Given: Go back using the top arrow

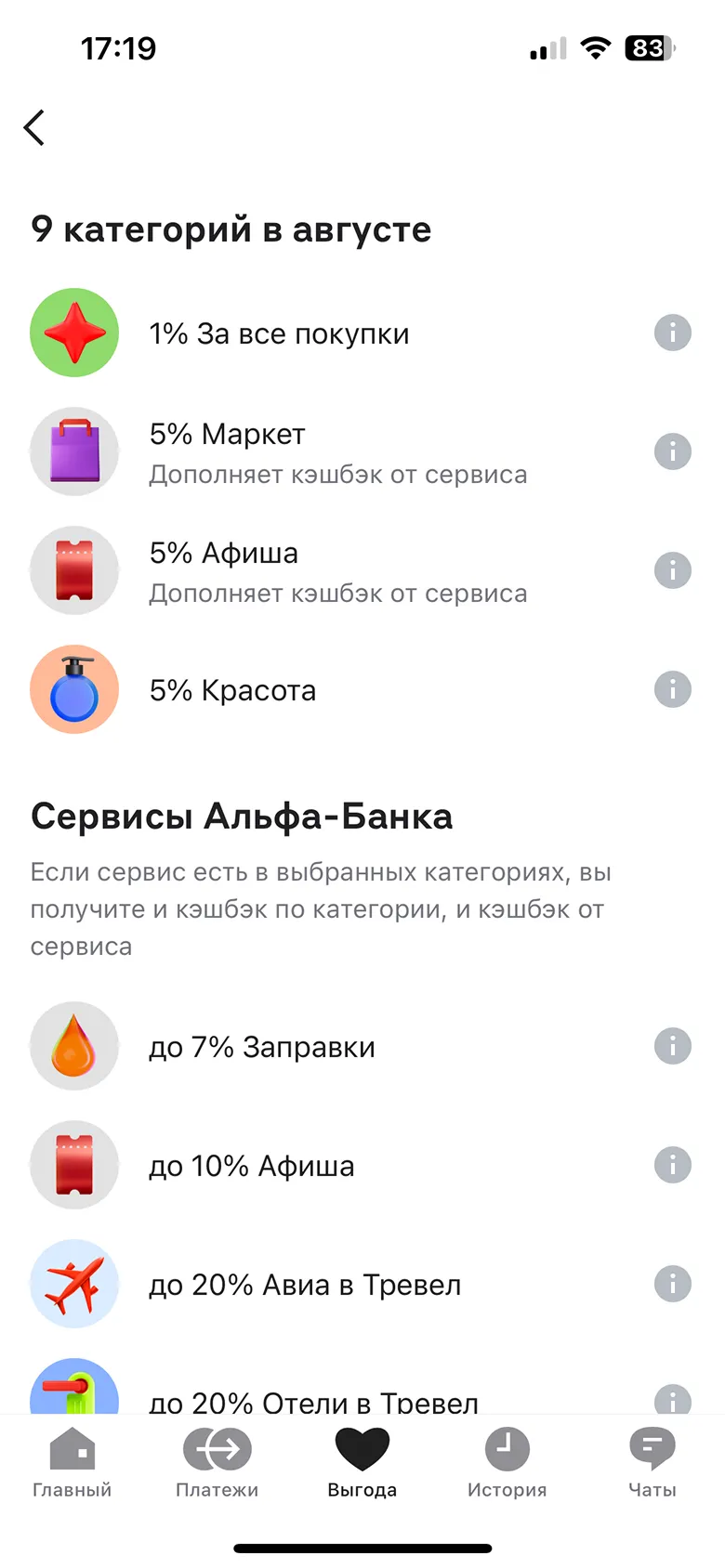Looking at the screenshot, I should [x=34, y=128].
